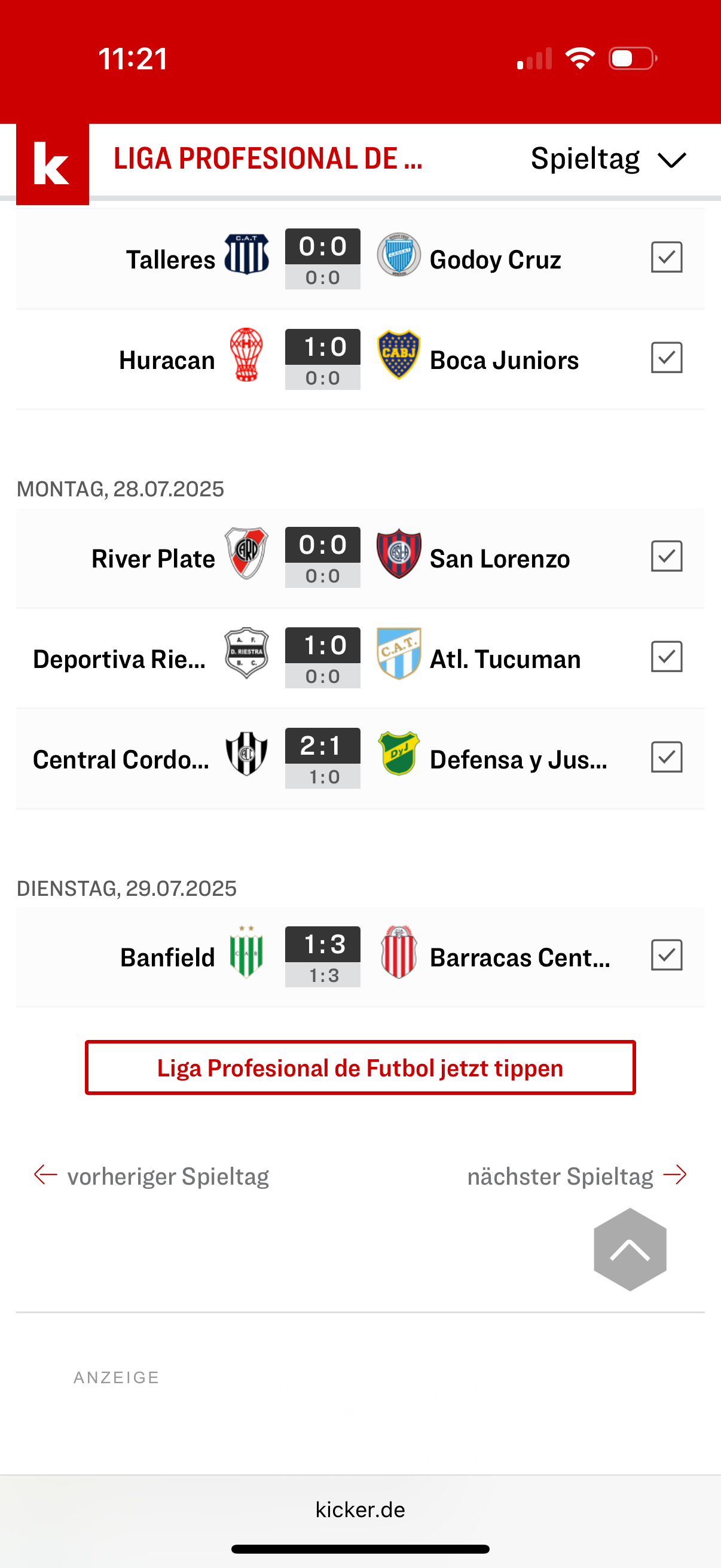Tap checkmark icon for Huracan vs Boca Juniors
Image resolution: width=721 pixels, height=1568 pixels.
[x=666, y=358]
